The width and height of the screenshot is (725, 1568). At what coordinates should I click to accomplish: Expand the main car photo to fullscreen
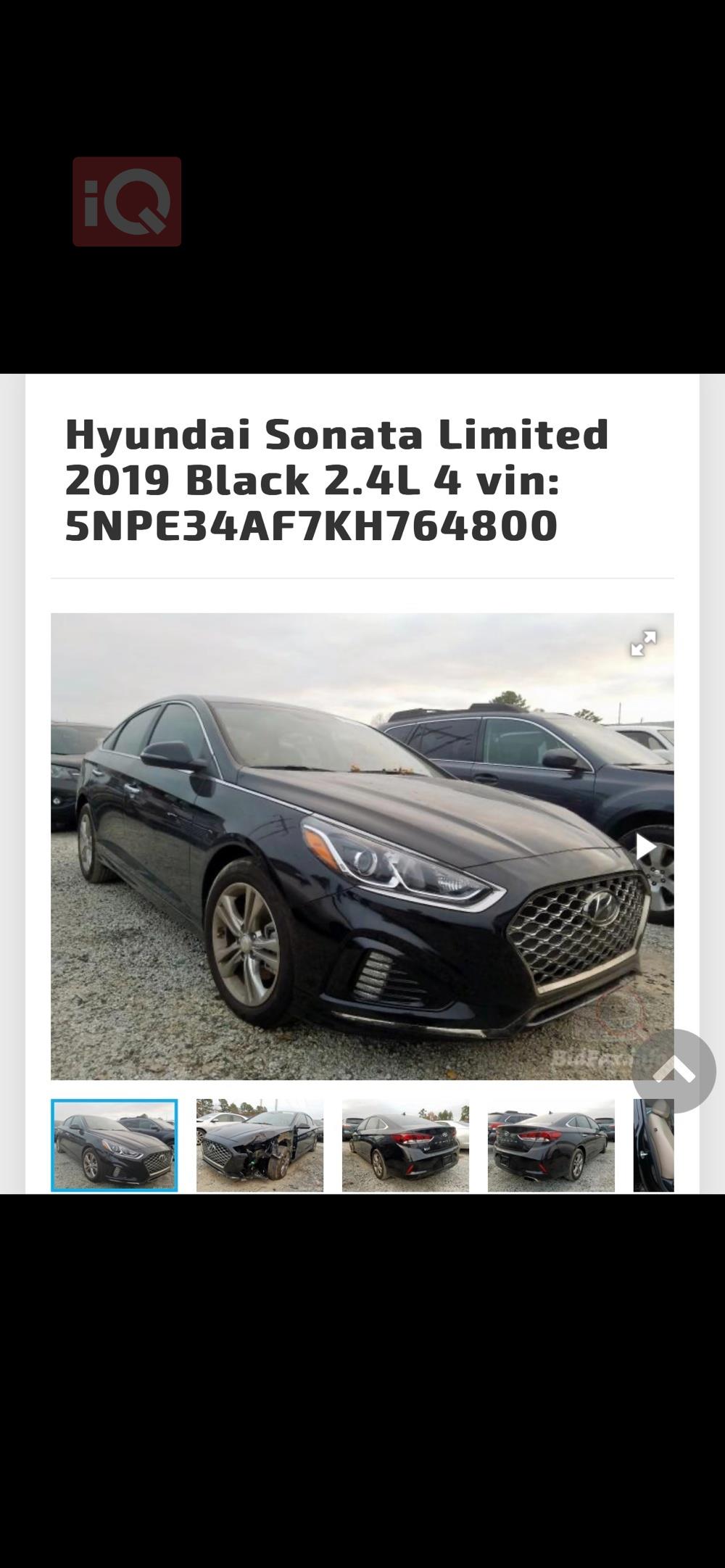(x=643, y=643)
